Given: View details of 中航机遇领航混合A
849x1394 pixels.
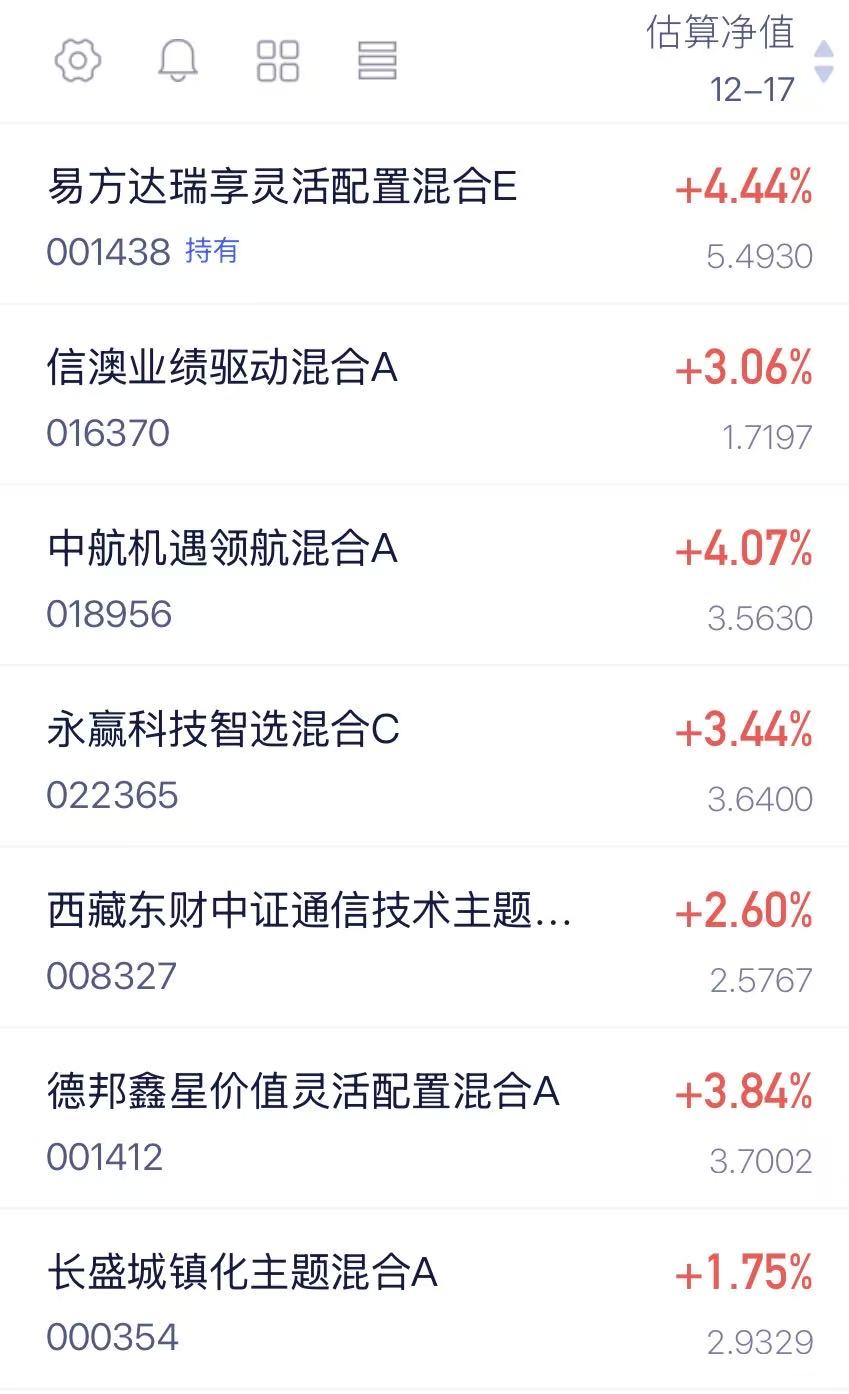Looking at the screenshot, I should [222, 549].
